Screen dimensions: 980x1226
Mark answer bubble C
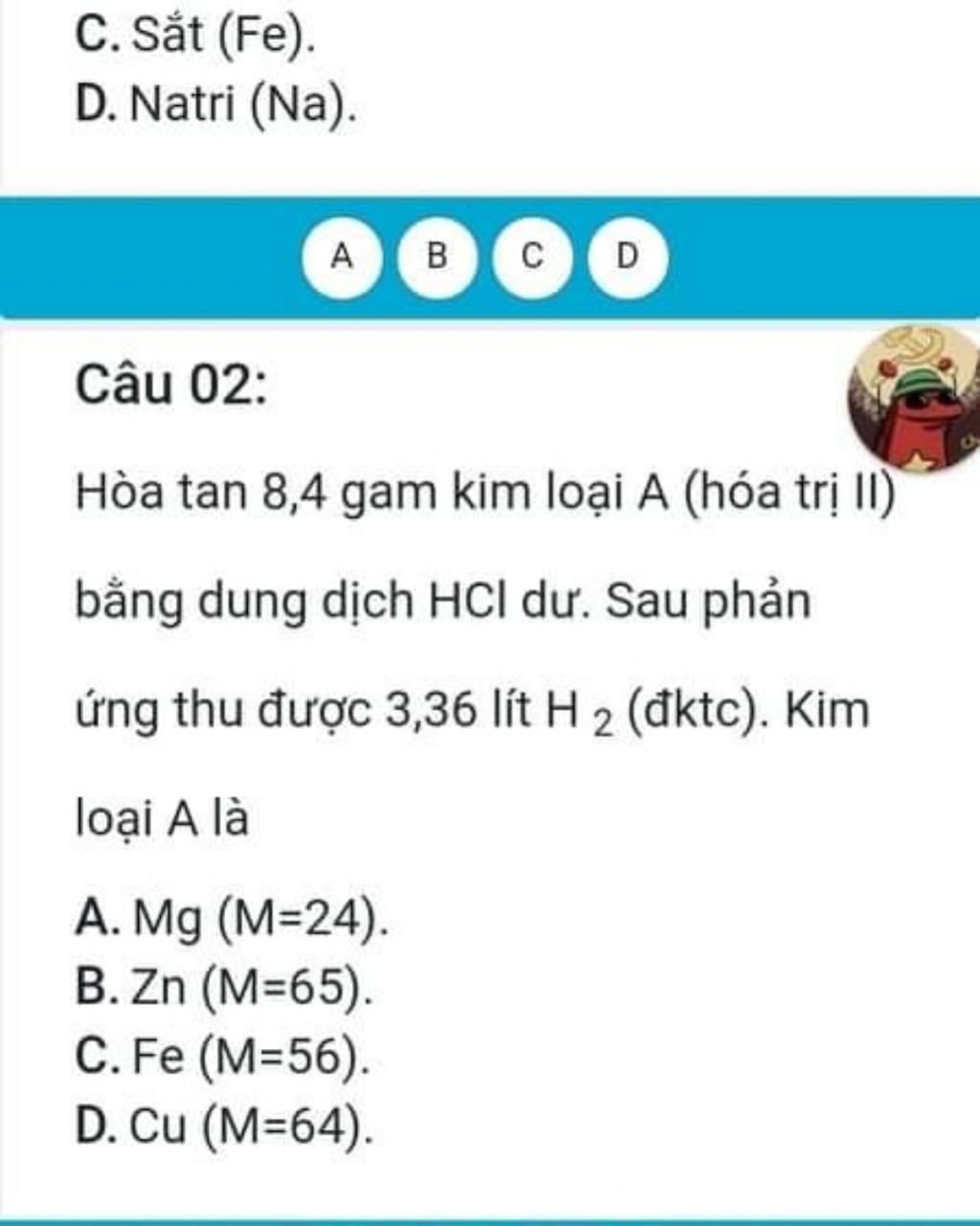click(532, 256)
